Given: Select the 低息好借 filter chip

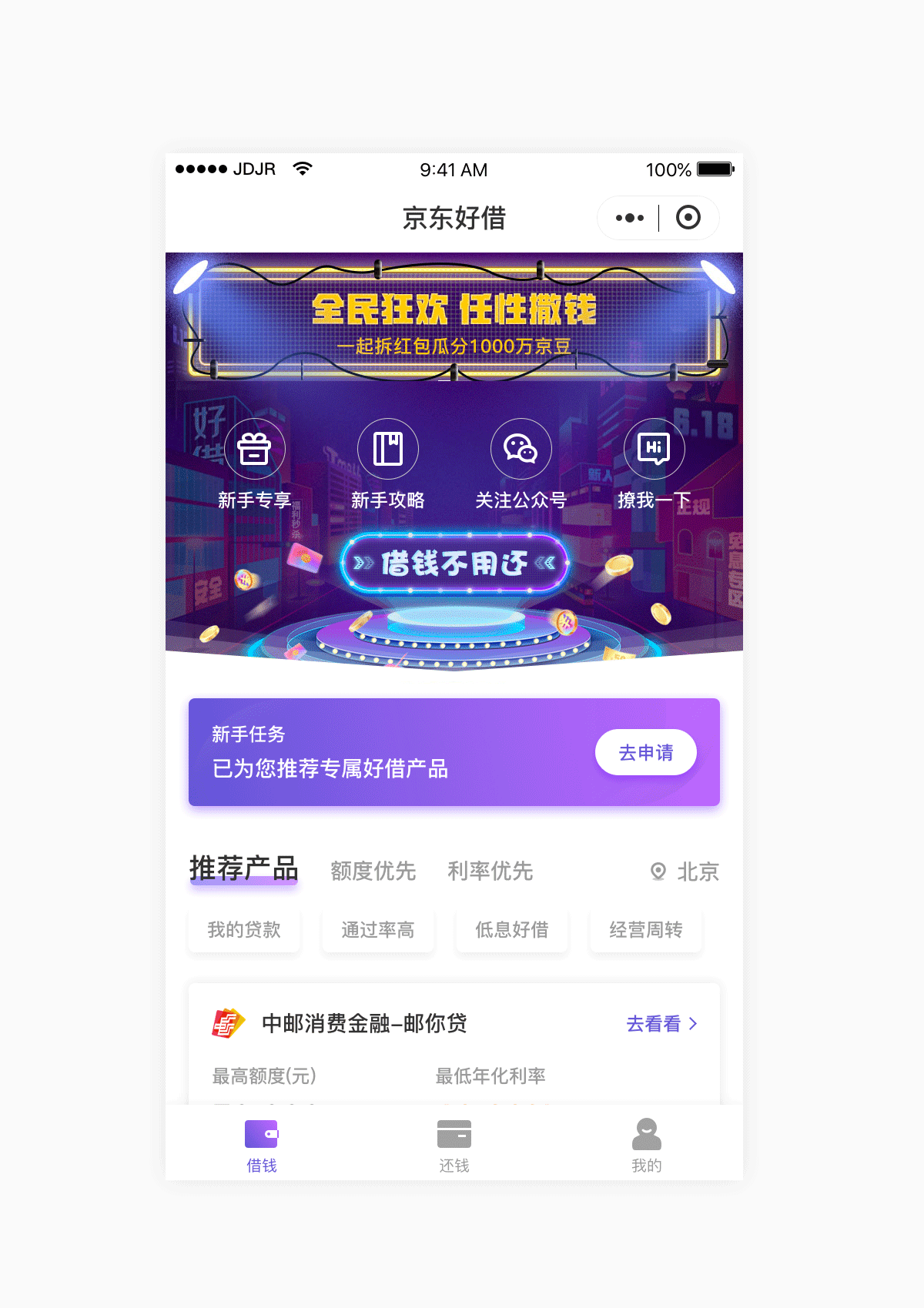Looking at the screenshot, I should pyautogui.click(x=511, y=930).
